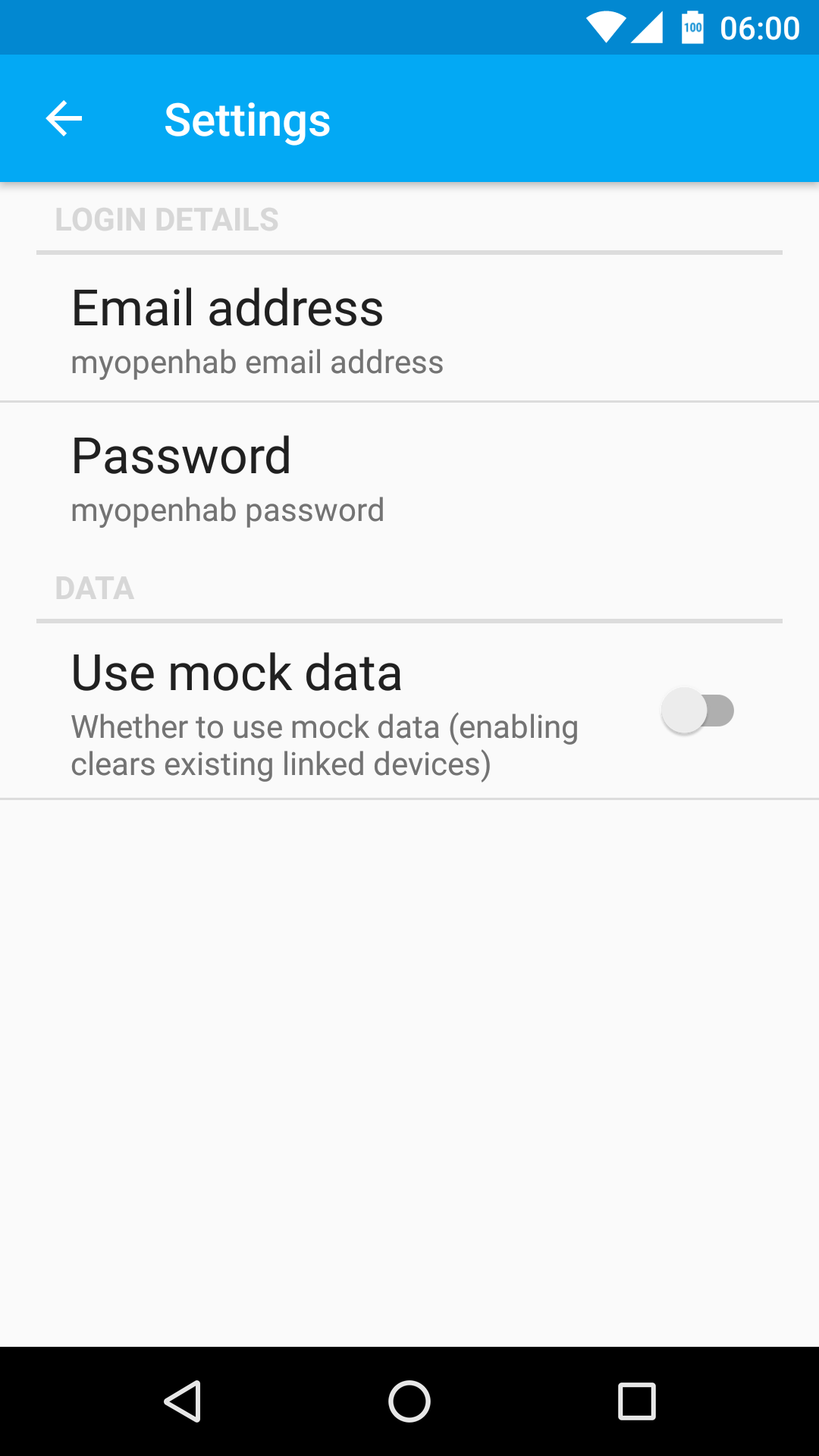Open the Email address setting
Screen dimensions: 819x1456
point(409,328)
